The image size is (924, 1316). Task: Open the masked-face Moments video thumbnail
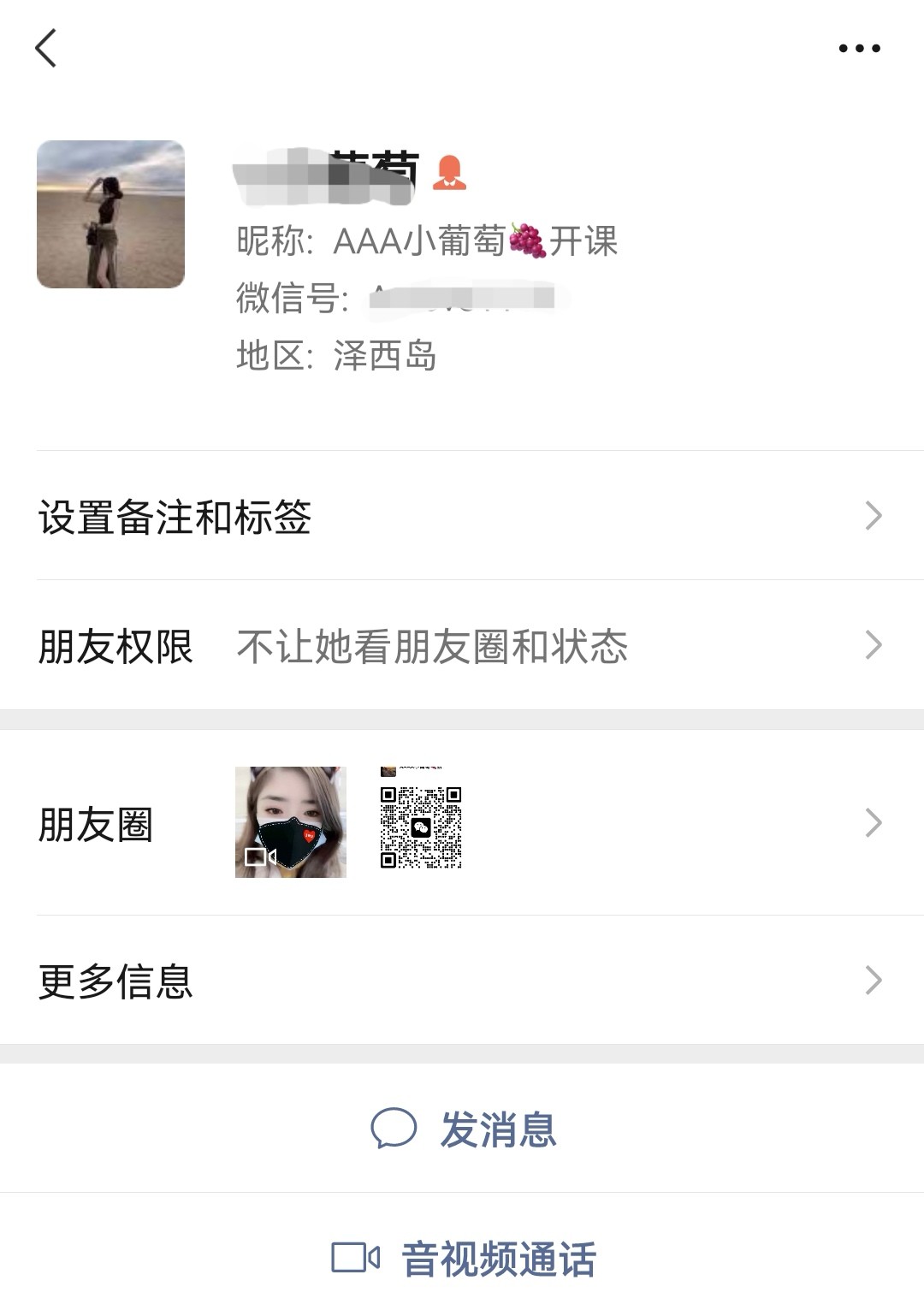pos(291,823)
